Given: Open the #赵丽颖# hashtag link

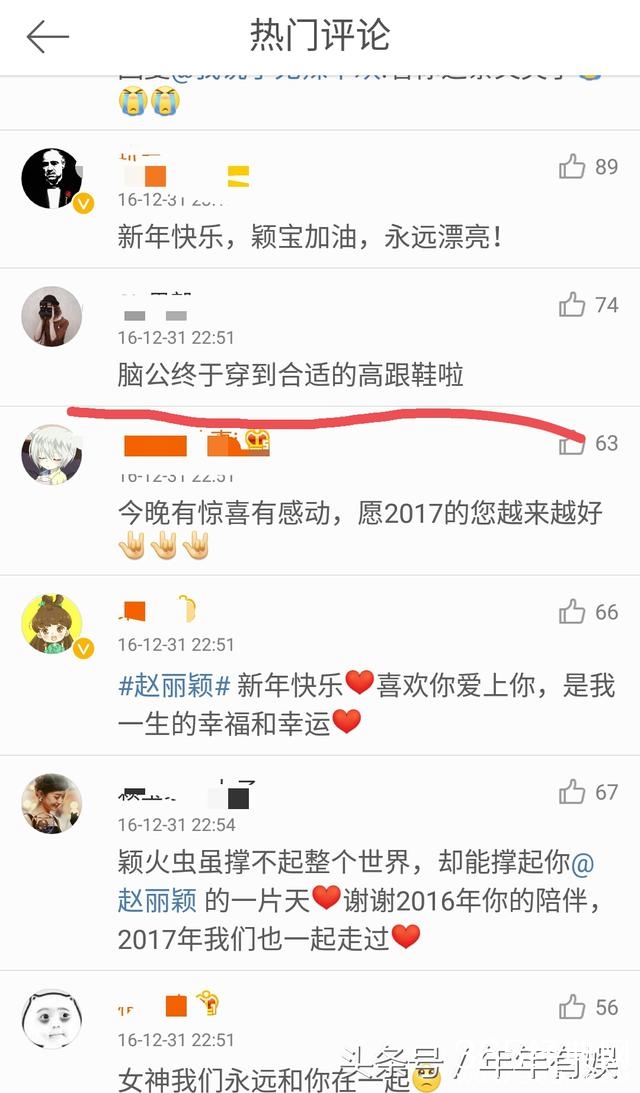Looking at the screenshot, I should tap(175, 686).
